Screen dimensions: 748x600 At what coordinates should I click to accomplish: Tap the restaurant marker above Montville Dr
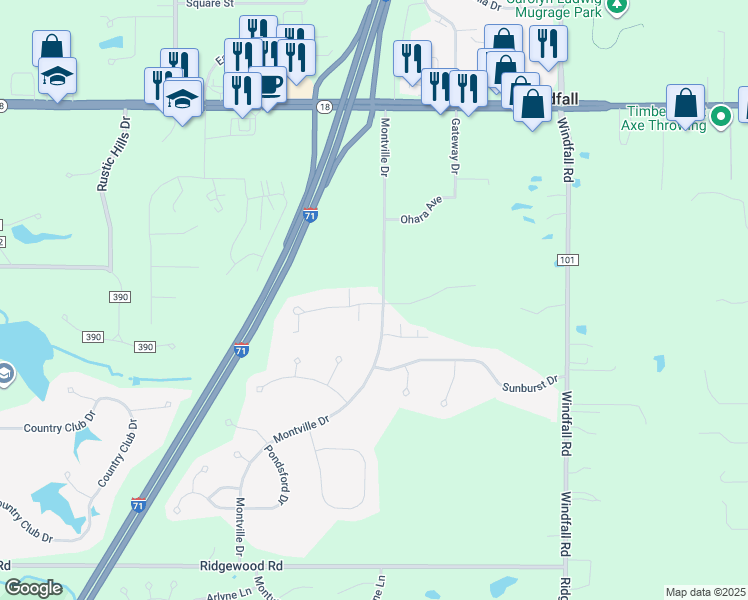[412, 60]
